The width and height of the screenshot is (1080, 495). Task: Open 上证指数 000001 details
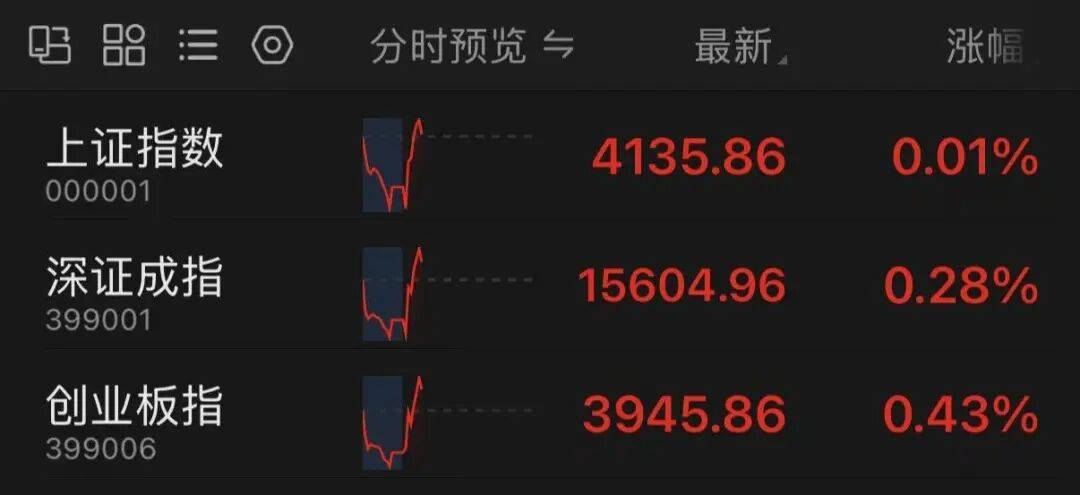[x=540, y=155]
